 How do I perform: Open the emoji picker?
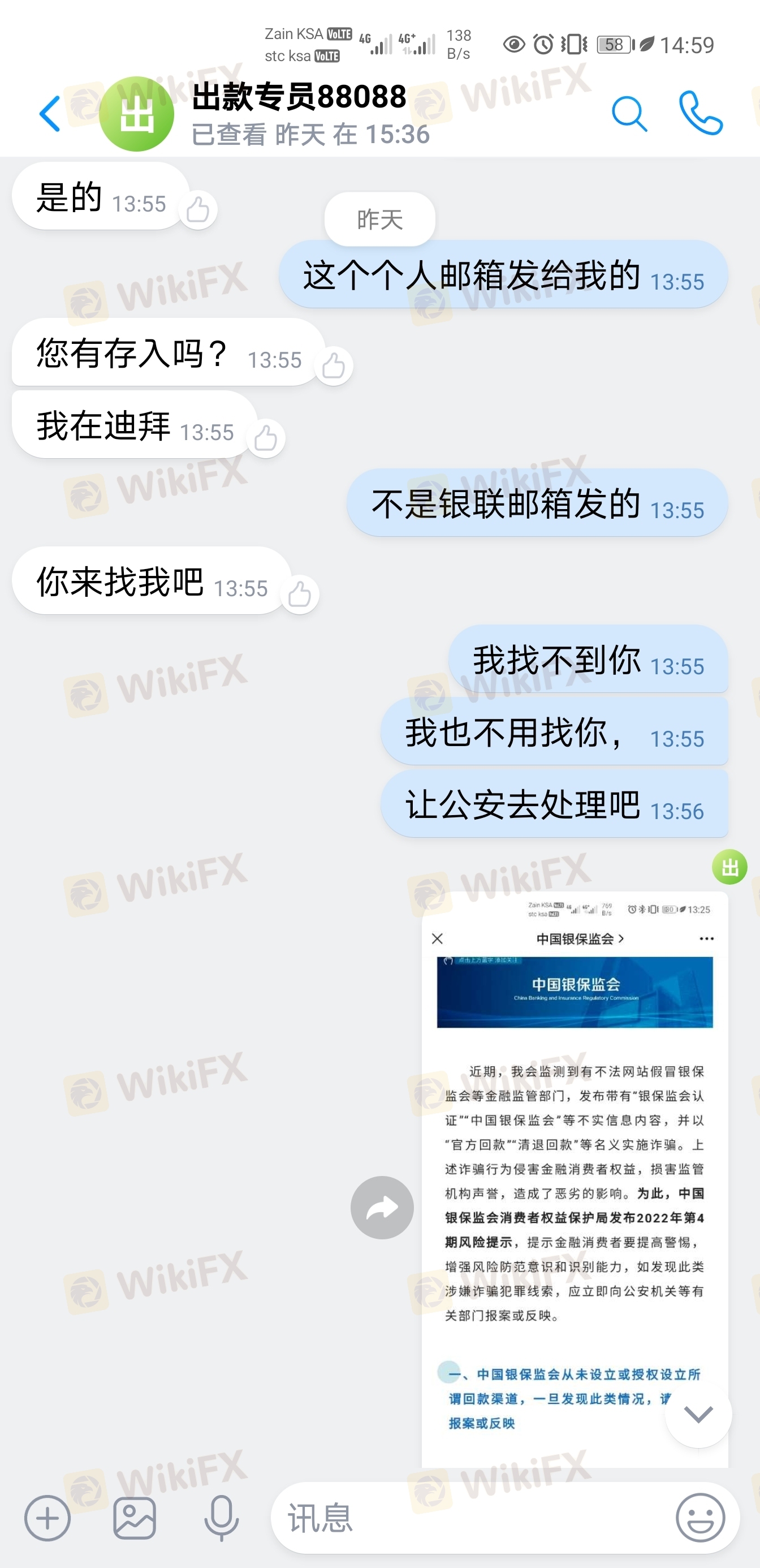pos(701,1518)
